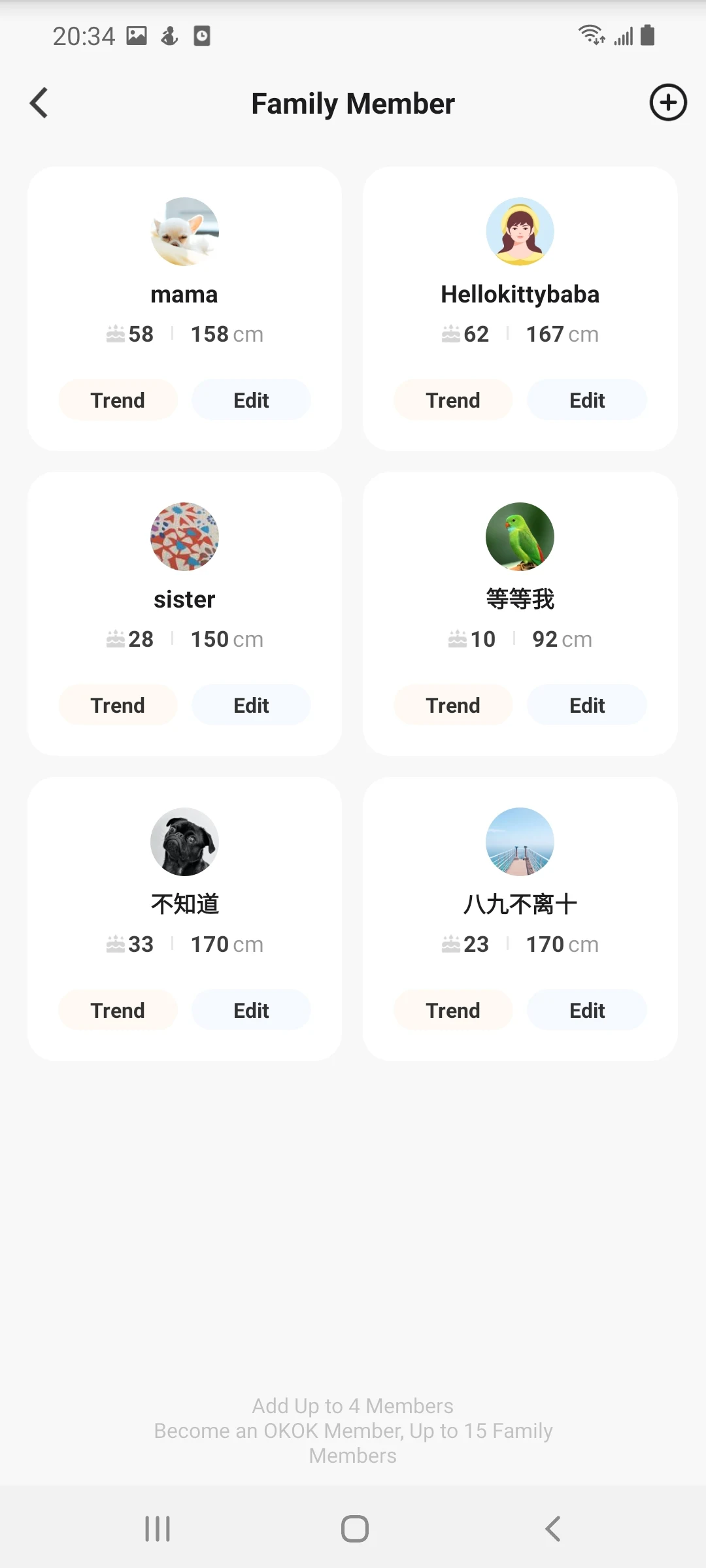Open sister's Trend chart
The width and height of the screenshot is (706, 1568).
118,705
